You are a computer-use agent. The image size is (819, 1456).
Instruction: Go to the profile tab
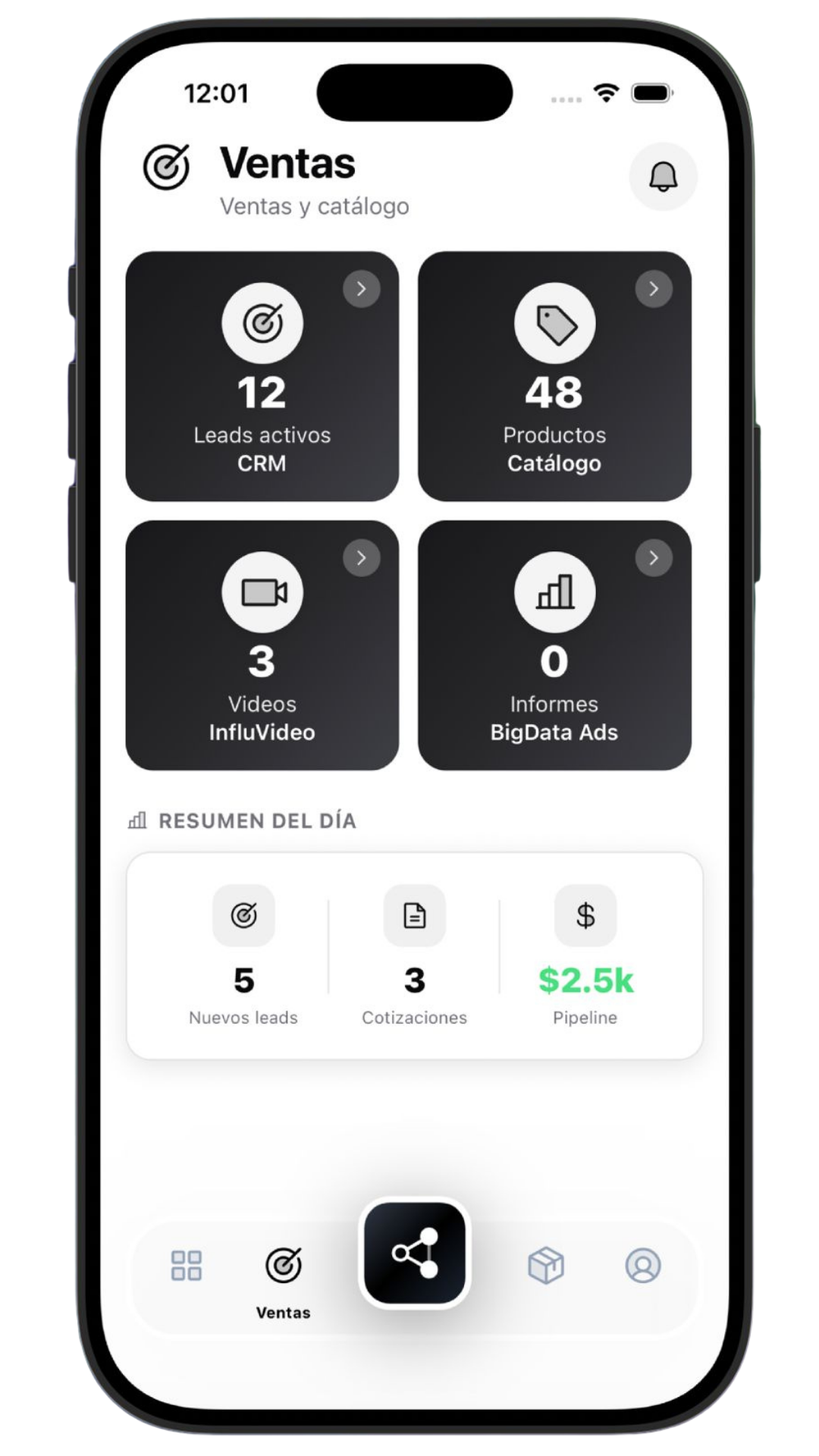pyautogui.click(x=643, y=1266)
